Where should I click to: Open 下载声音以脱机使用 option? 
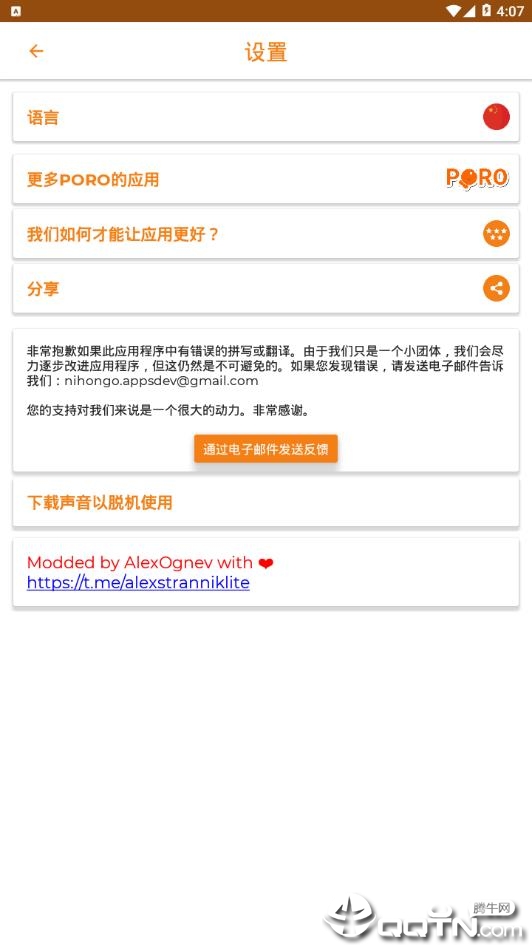click(266, 502)
